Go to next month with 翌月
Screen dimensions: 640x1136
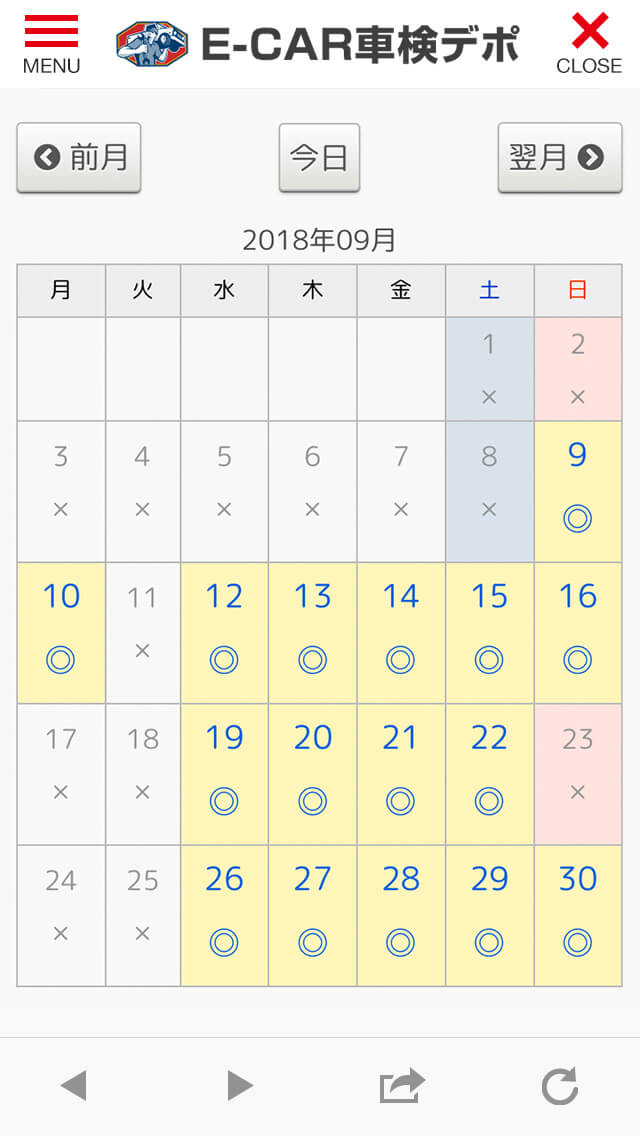[558, 157]
